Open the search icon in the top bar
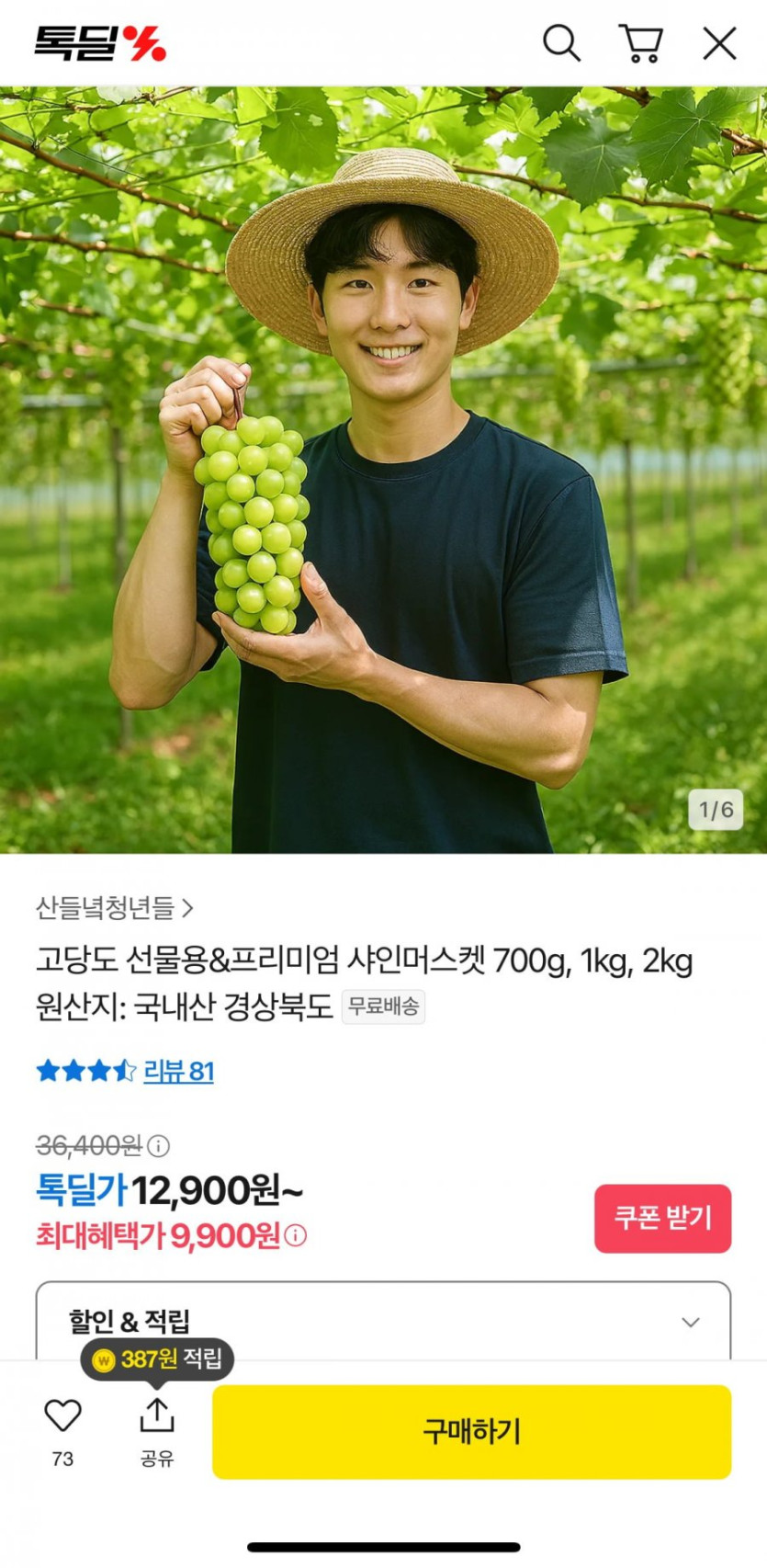This screenshot has width=767, height=1568. pos(561,43)
